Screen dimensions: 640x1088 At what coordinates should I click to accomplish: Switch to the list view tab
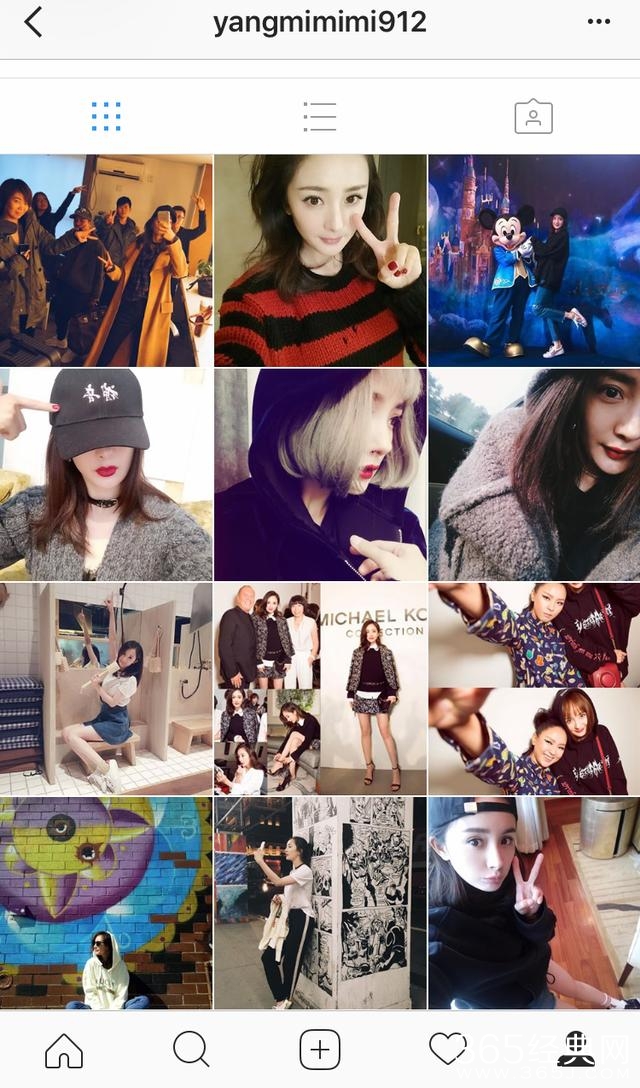(x=320, y=117)
